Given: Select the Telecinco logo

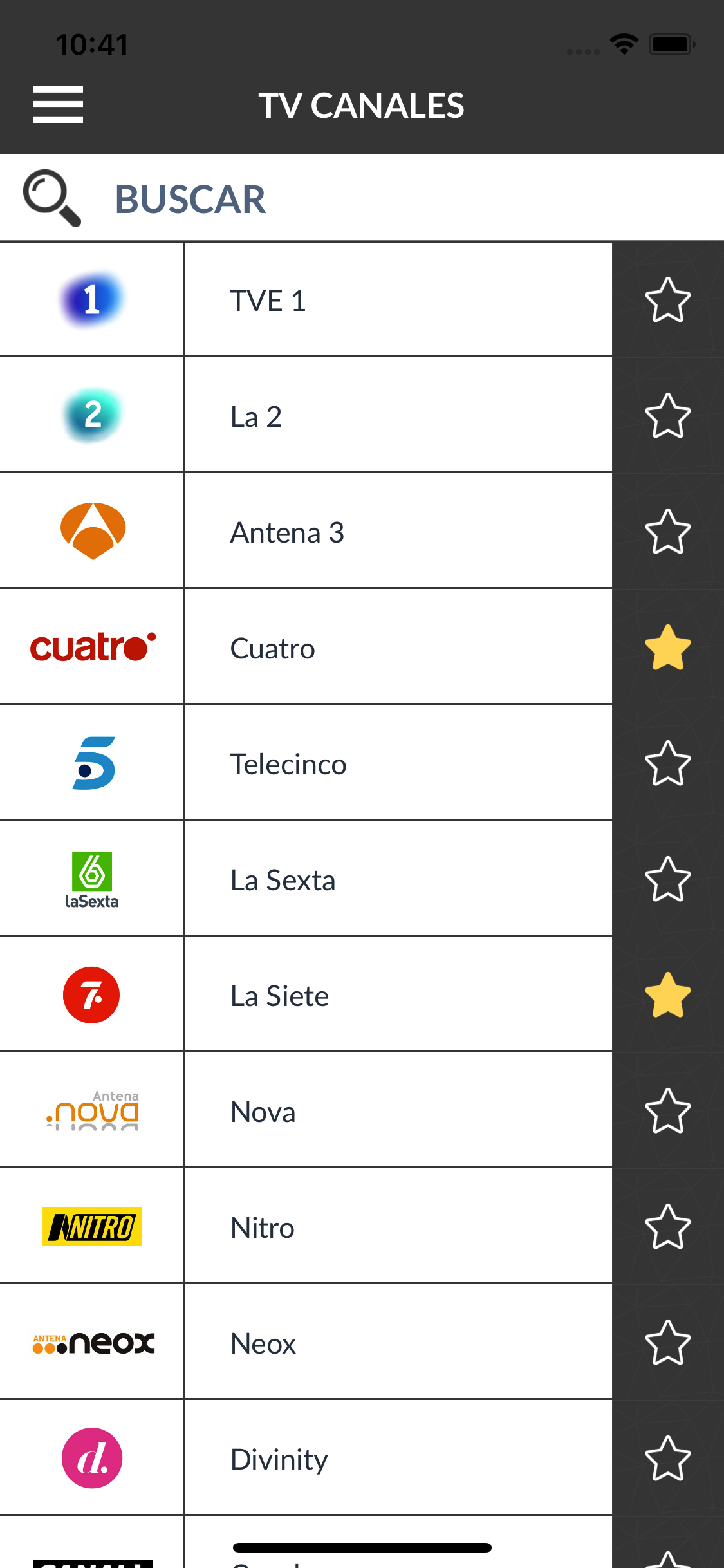Looking at the screenshot, I should [x=91, y=763].
